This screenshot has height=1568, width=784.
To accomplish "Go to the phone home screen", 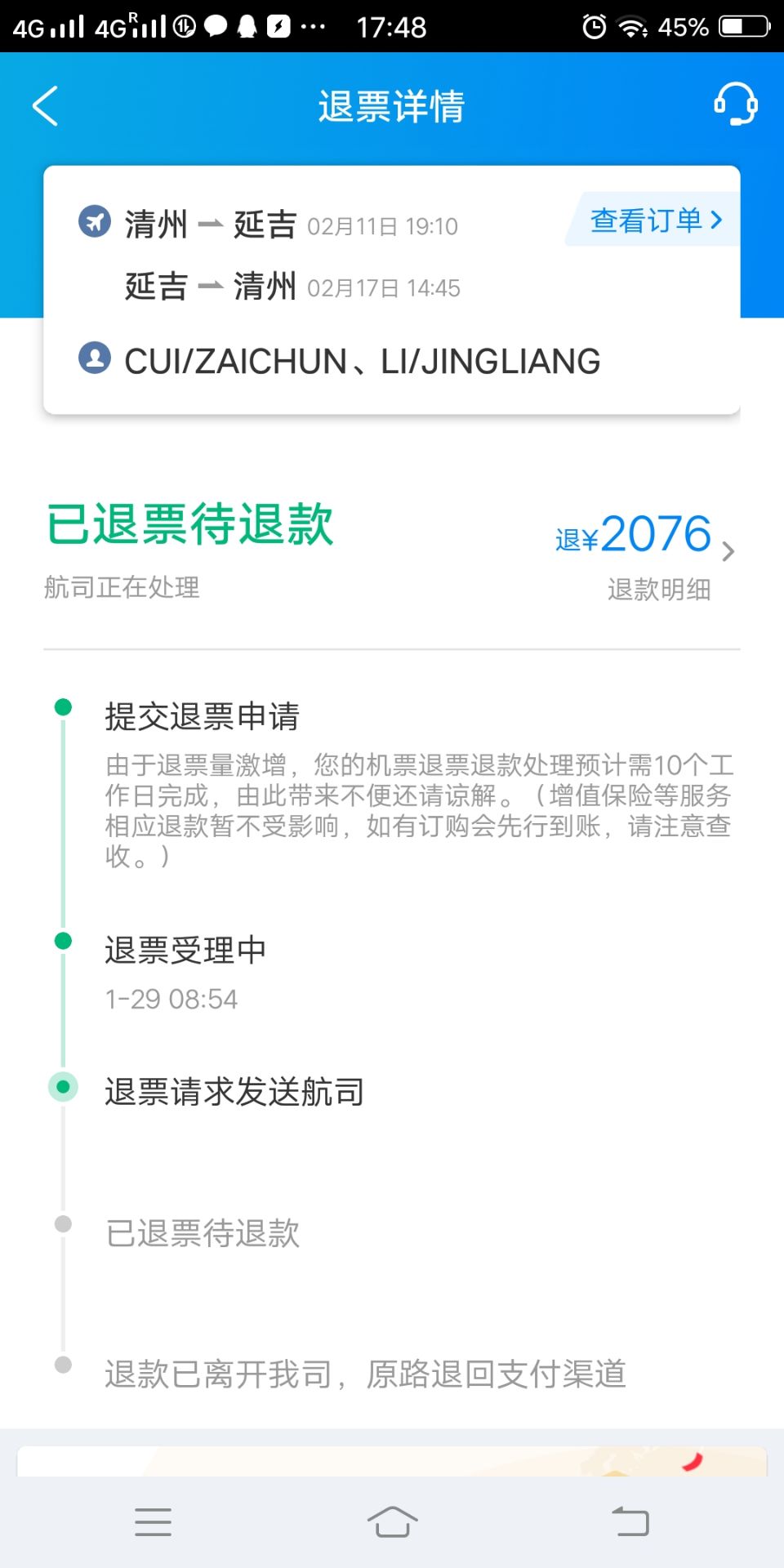I will click(392, 1522).
